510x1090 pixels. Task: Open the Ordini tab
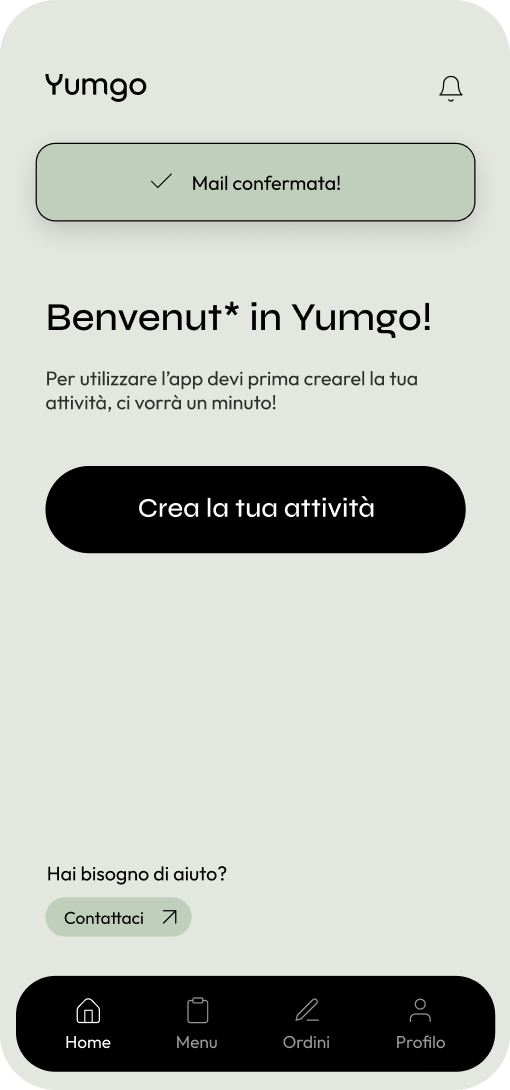[x=306, y=1024]
